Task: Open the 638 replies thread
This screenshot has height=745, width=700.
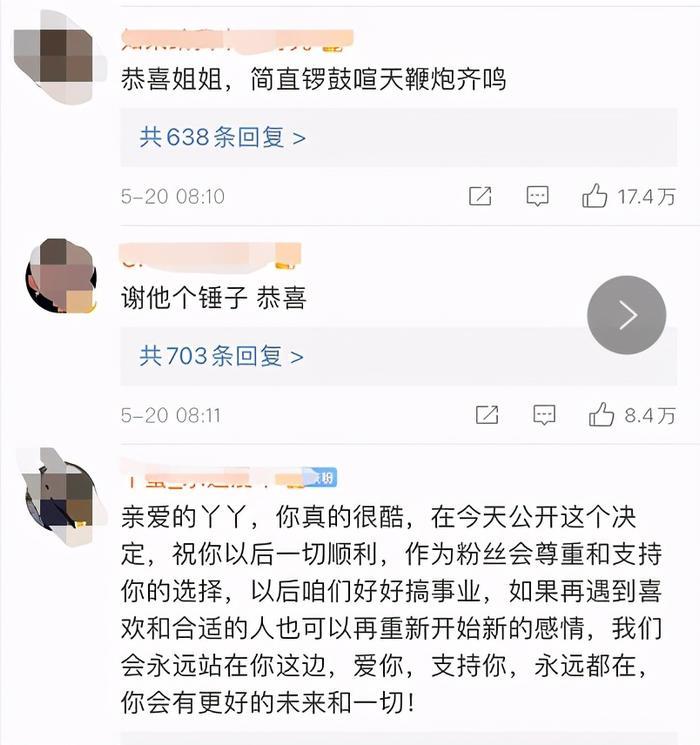Action: pos(222,137)
